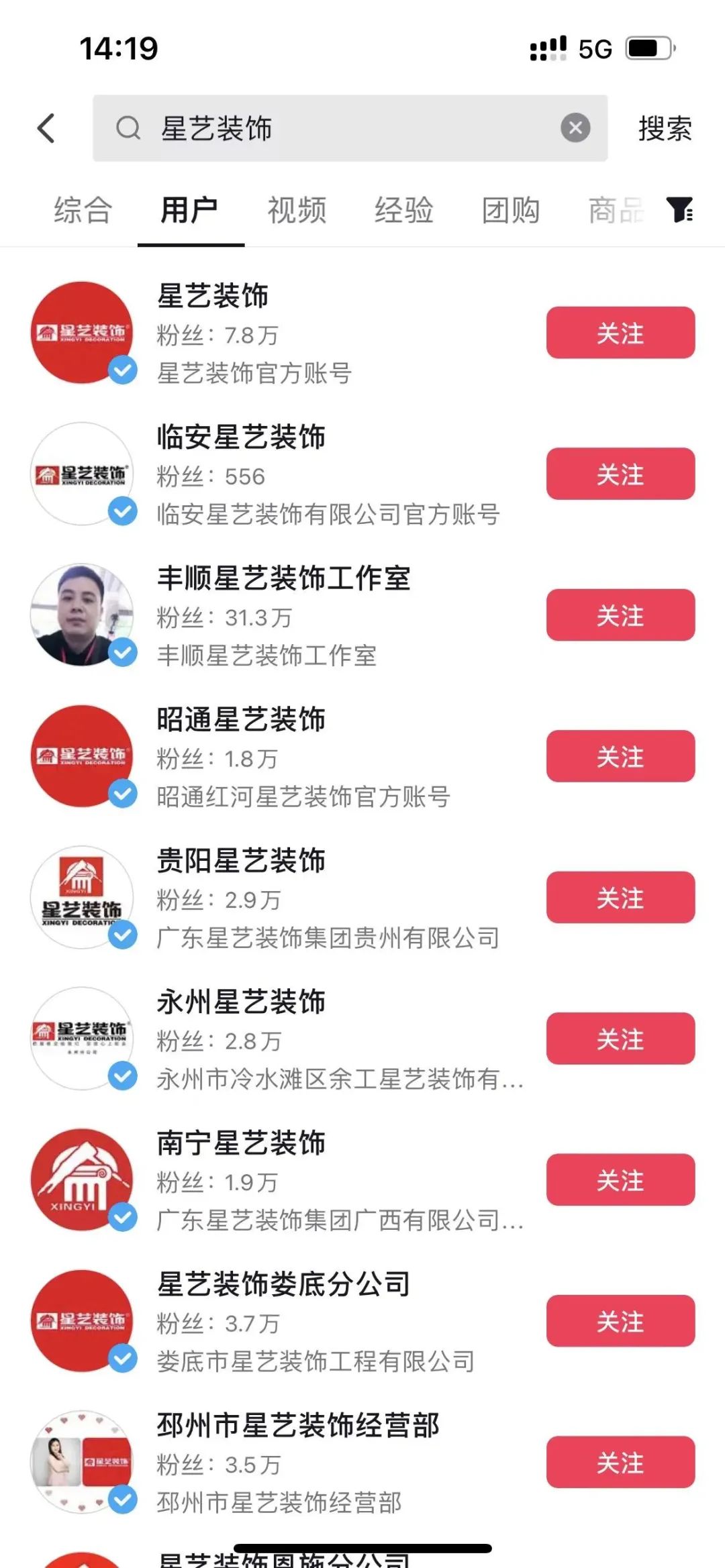Open 丰顺星艺装饰工作室 profile
The image size is (725, 1568).
(x=283, y=579)
